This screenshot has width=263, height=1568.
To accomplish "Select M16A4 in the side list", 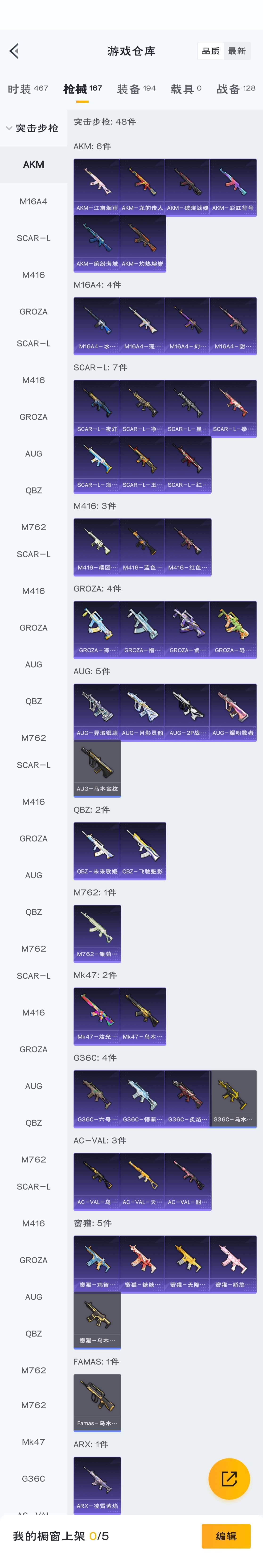I will coord(33,201).
